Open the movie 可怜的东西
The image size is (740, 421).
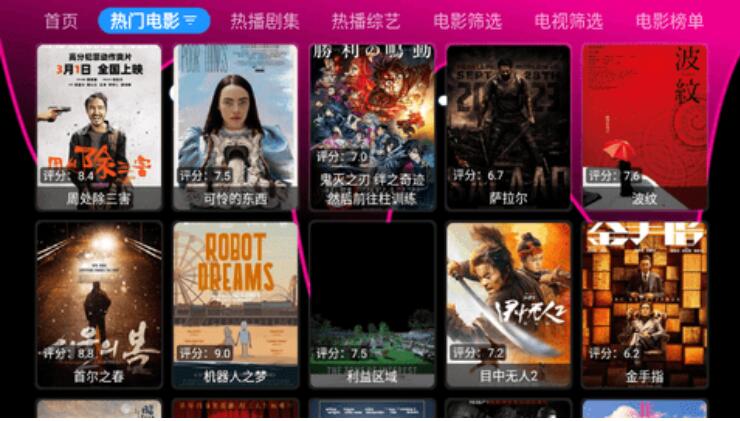coord(235,125)
